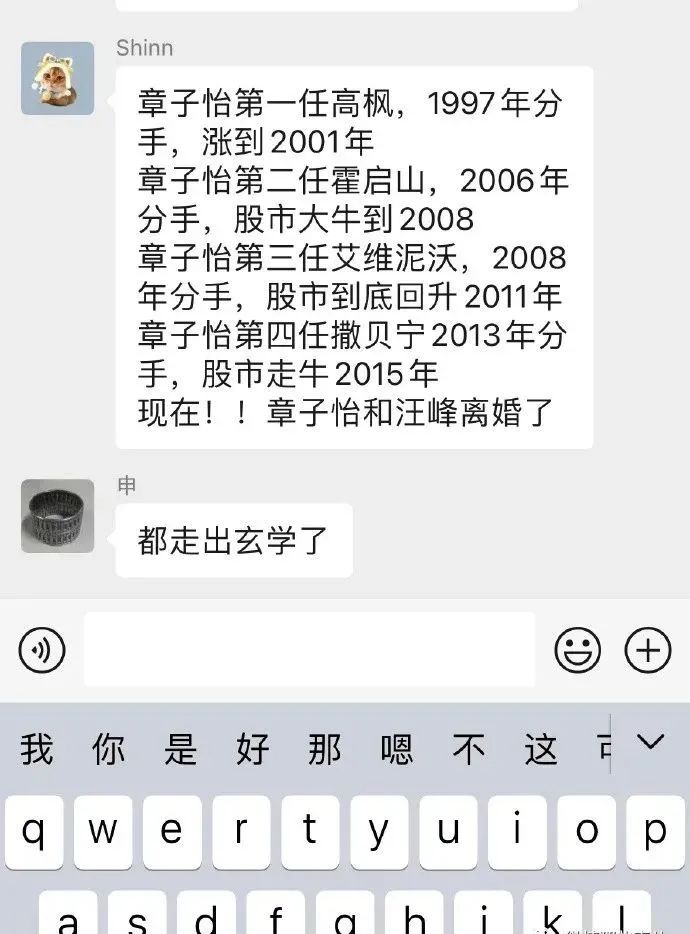
Task: Open 申's profile avatar
Action: coord(58,516)
